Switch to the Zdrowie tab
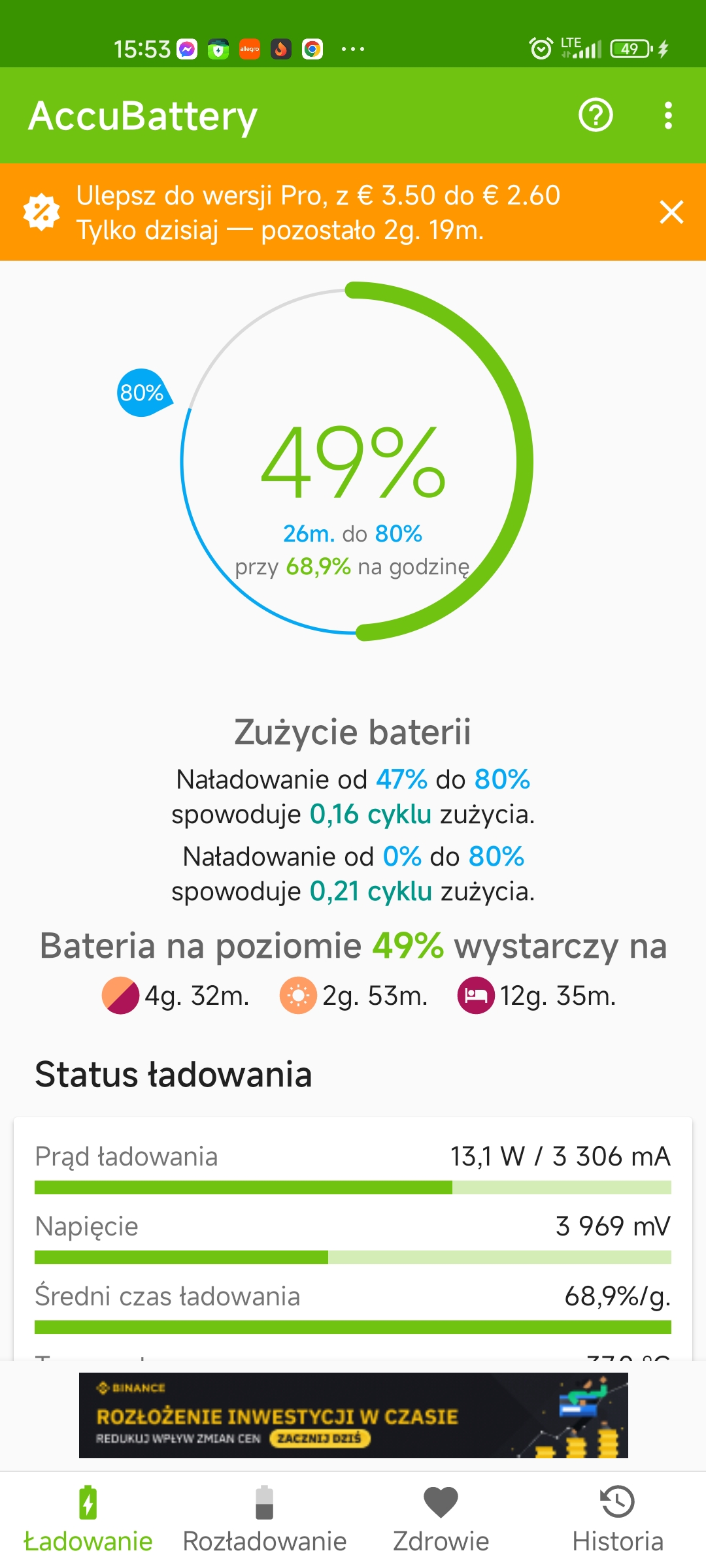This screenshot has height=1568, width=706. tap(441, 1520)
